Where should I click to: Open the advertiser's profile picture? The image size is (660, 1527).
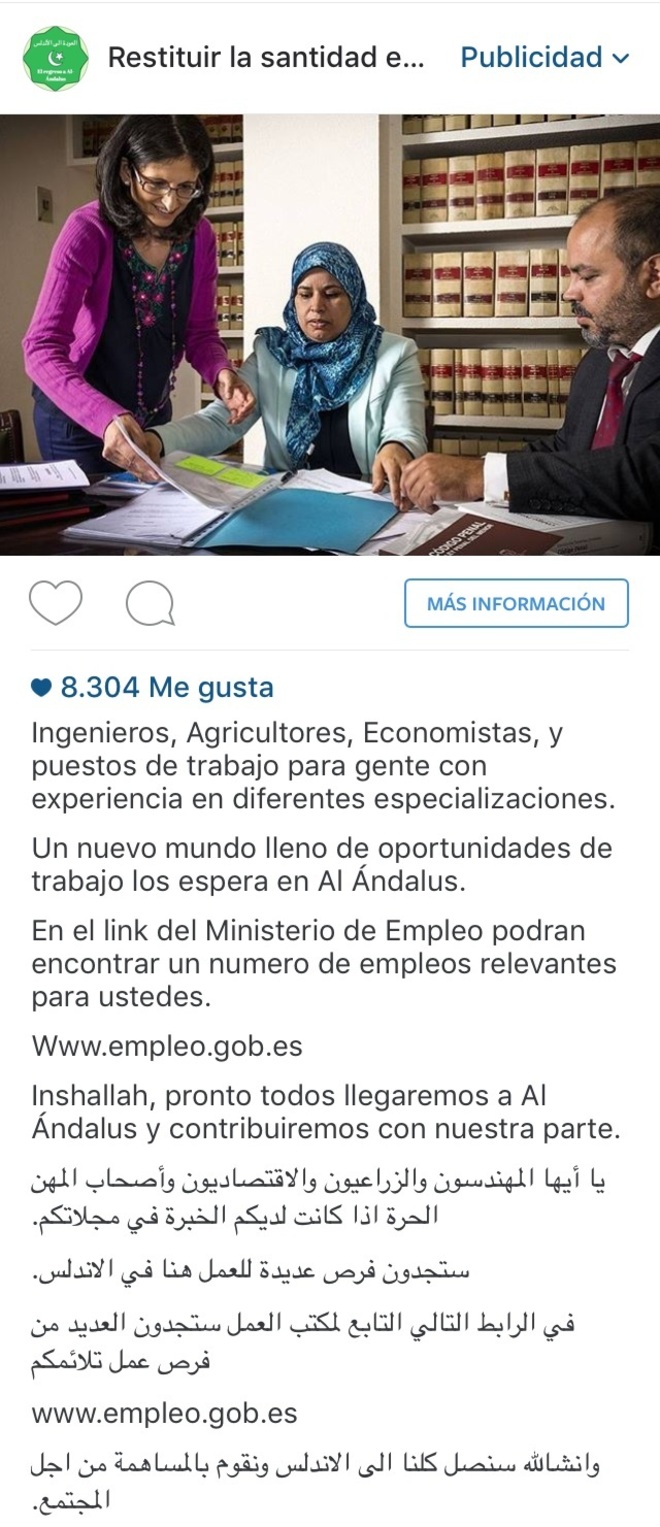tap(55, 58)
